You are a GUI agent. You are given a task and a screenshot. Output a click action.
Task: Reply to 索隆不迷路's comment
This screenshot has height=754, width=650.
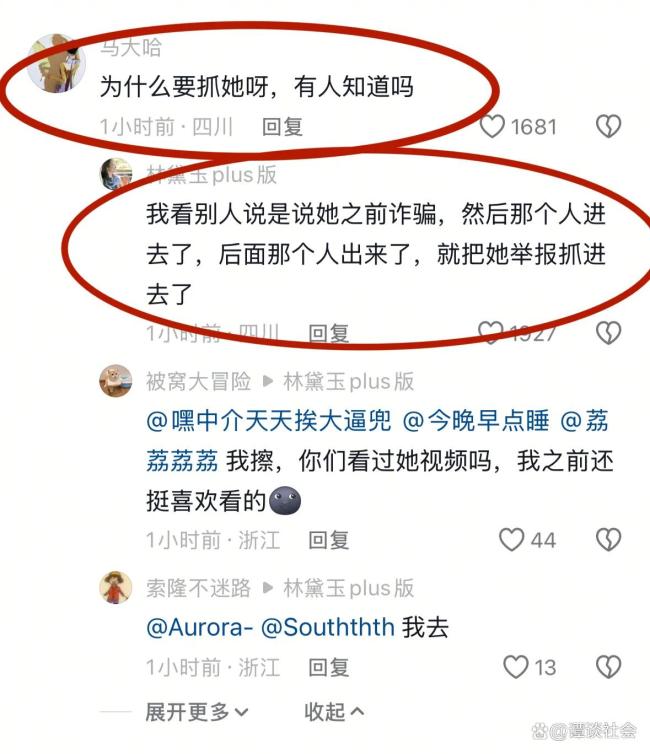coord(328,667)
